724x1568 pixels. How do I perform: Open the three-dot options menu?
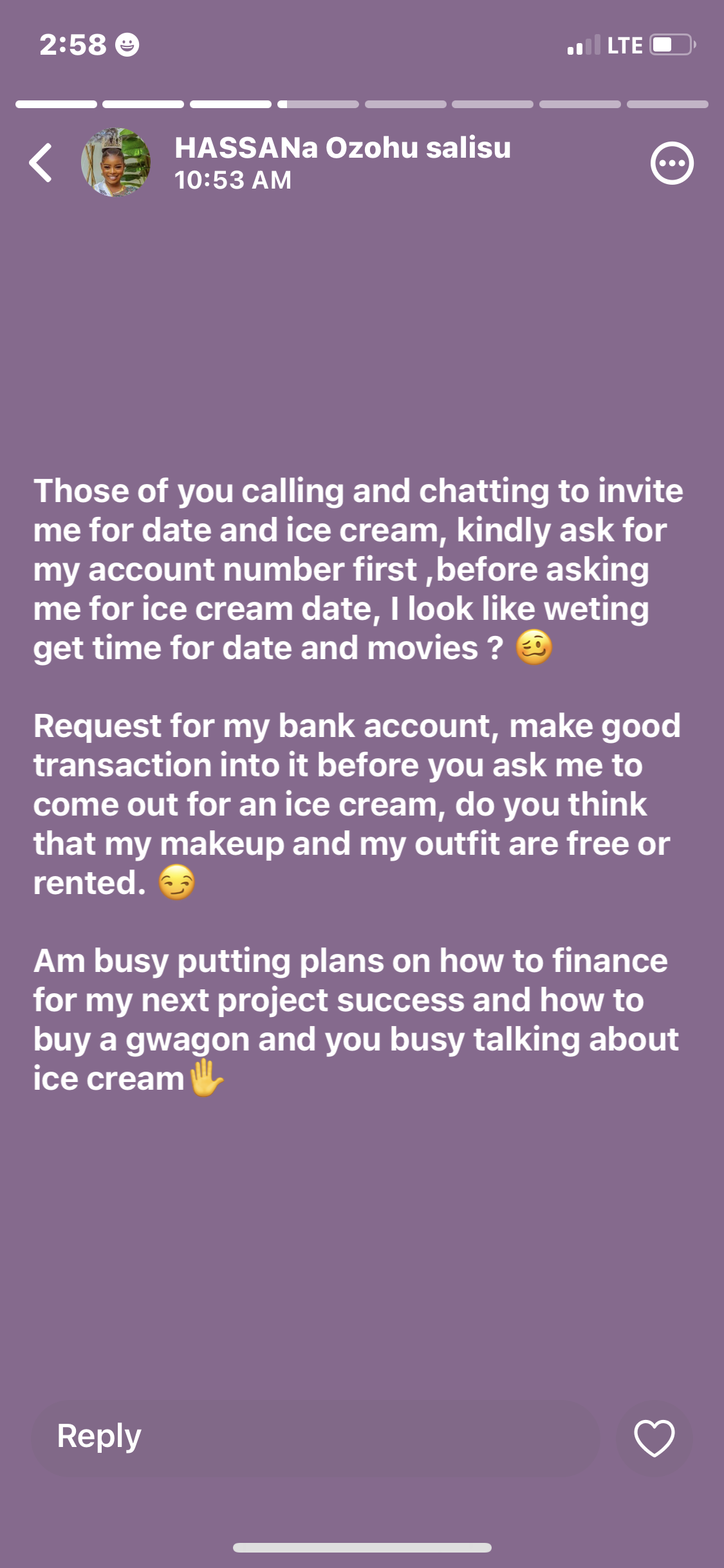tap(672, 163)
